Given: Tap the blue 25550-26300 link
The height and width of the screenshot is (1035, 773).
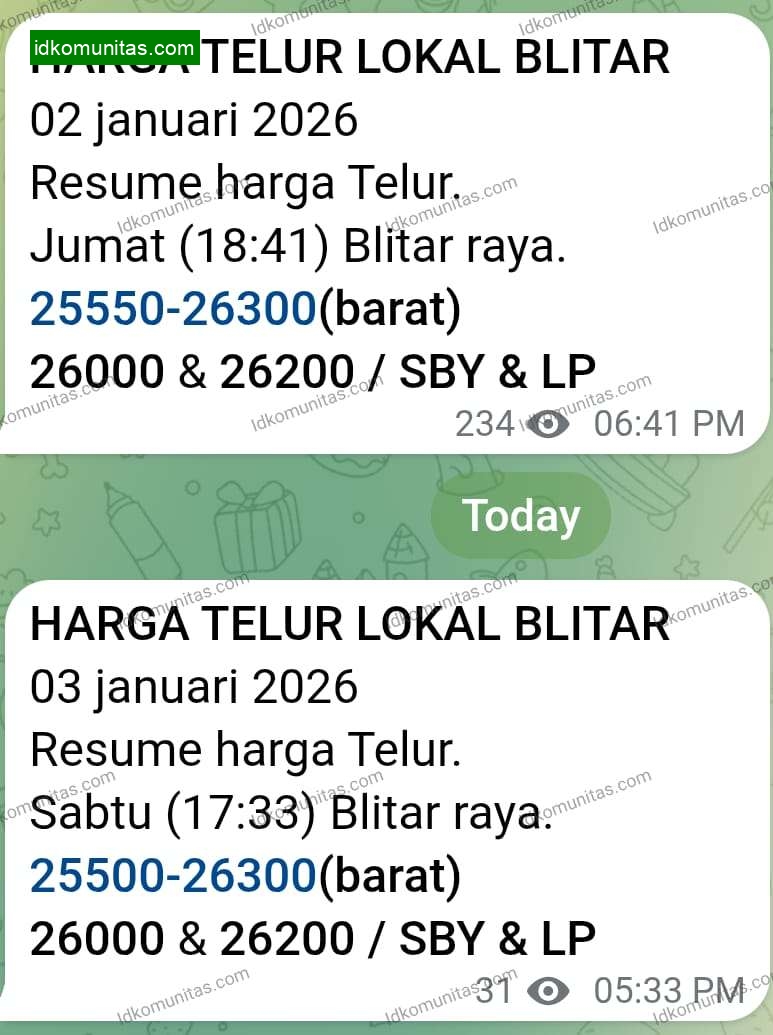Looking at the screenshot, I should pyautogui.click(x=173, y=310).
